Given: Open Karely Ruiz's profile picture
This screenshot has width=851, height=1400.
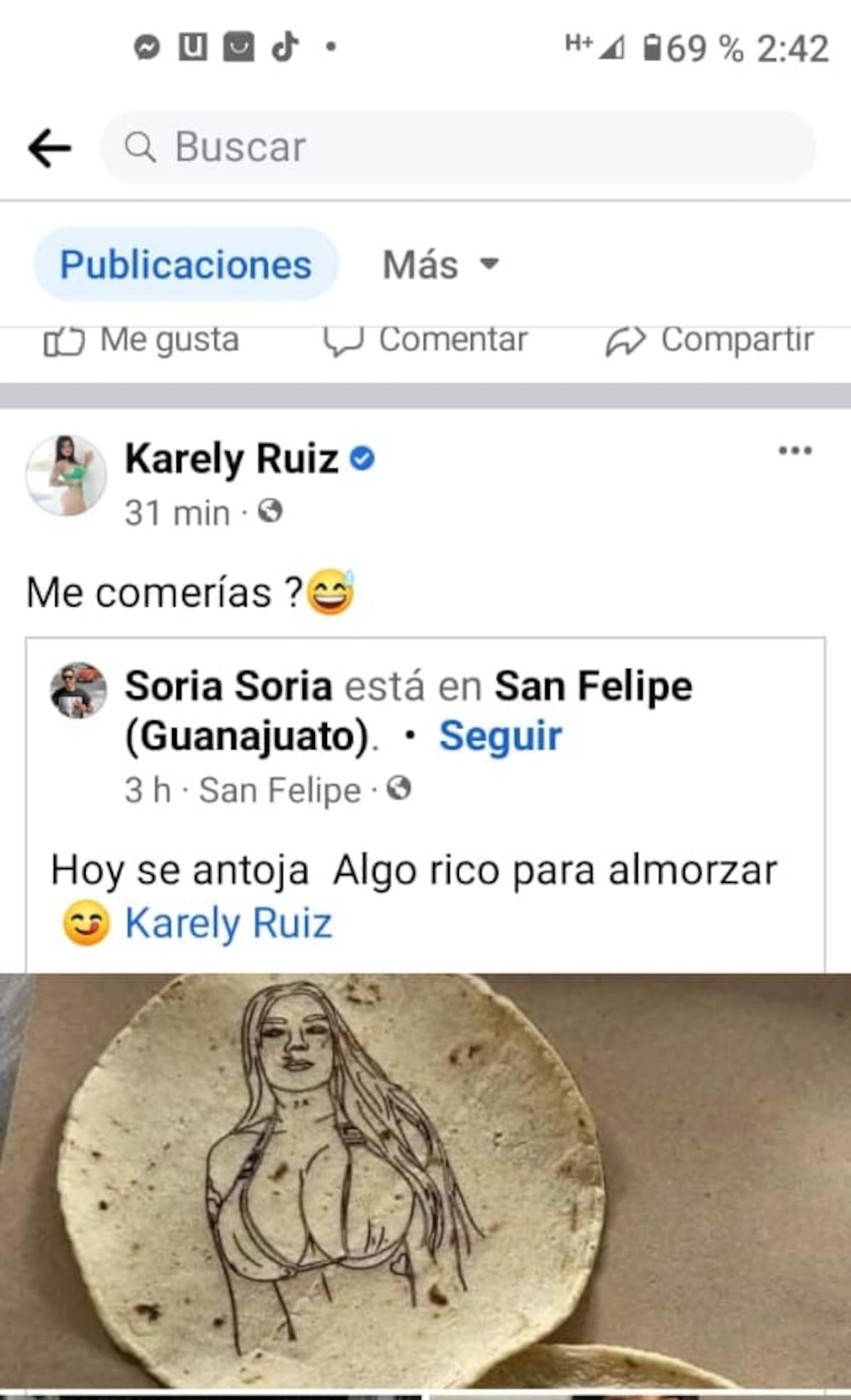Looking at the screenshot, I should point(66,474).
